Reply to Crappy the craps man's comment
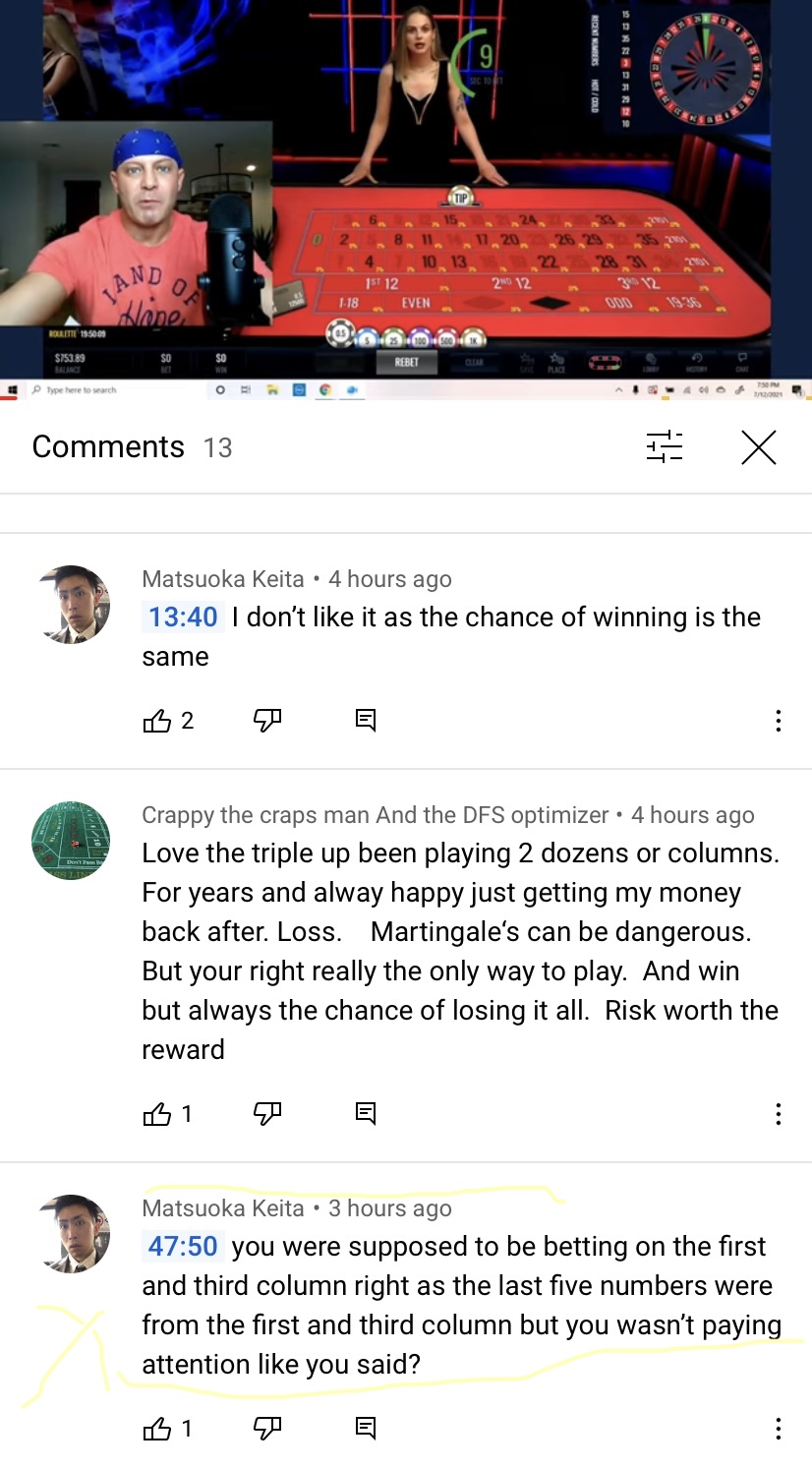Screen dimensions: 812x1469 click(x=366, y=1114)
